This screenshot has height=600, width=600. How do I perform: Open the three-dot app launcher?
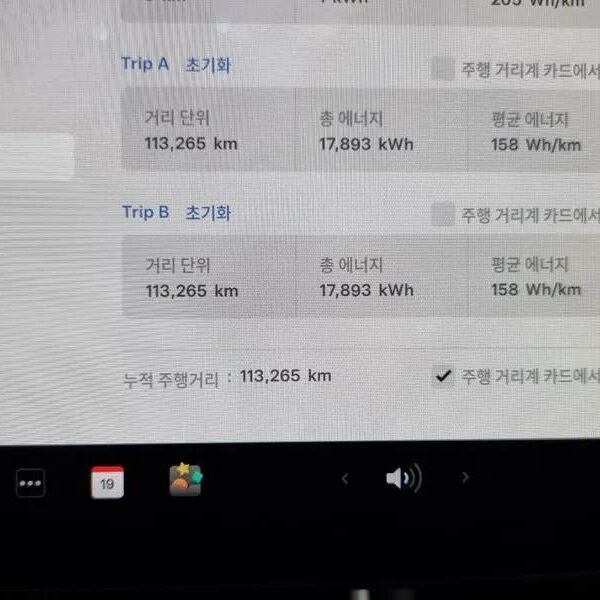[x=31, y=483]
